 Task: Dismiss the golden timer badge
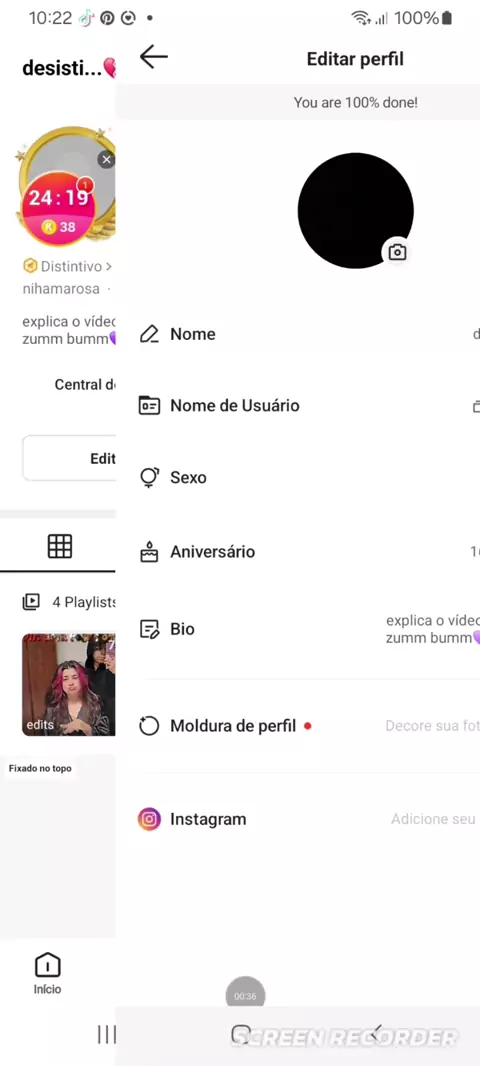(x=105, y=160)
